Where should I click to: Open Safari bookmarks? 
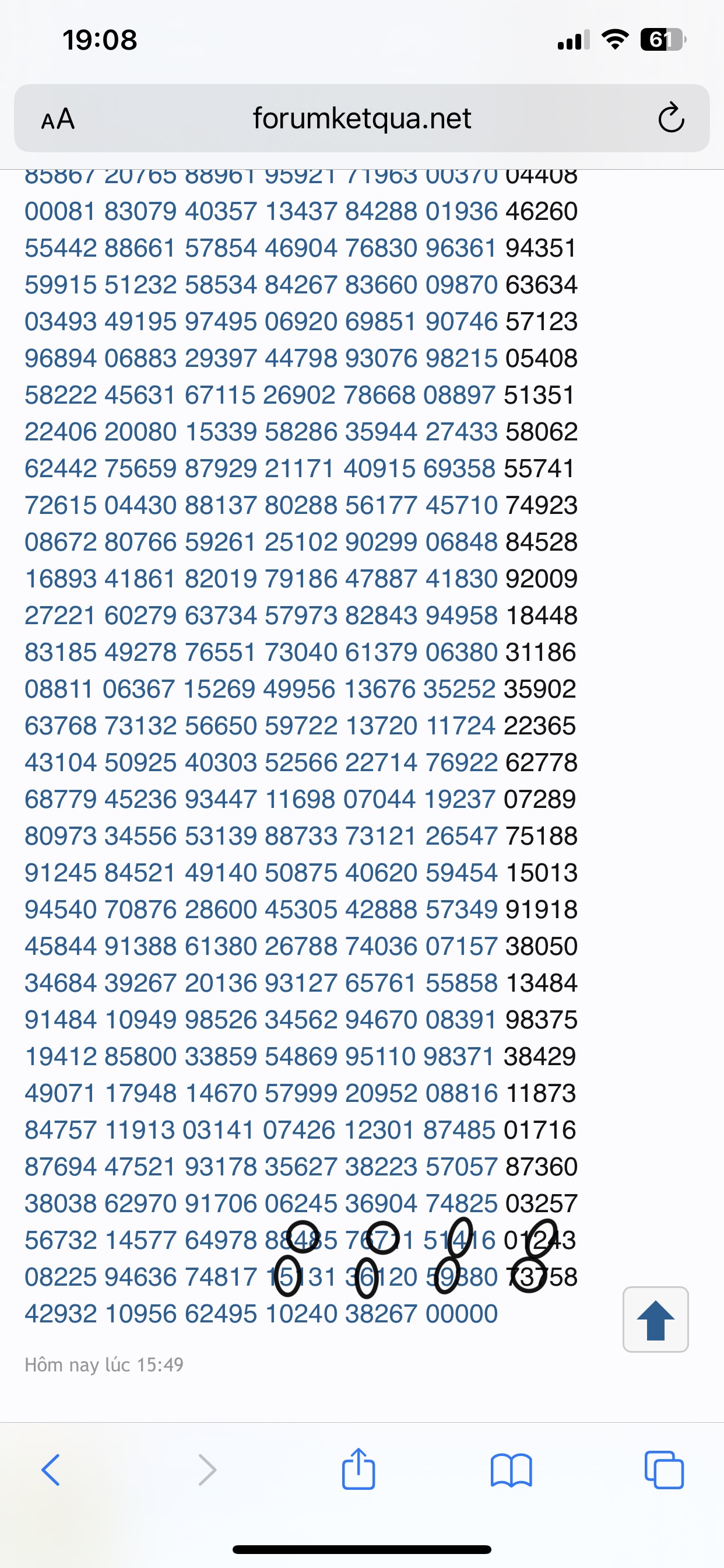[511, 1470]
